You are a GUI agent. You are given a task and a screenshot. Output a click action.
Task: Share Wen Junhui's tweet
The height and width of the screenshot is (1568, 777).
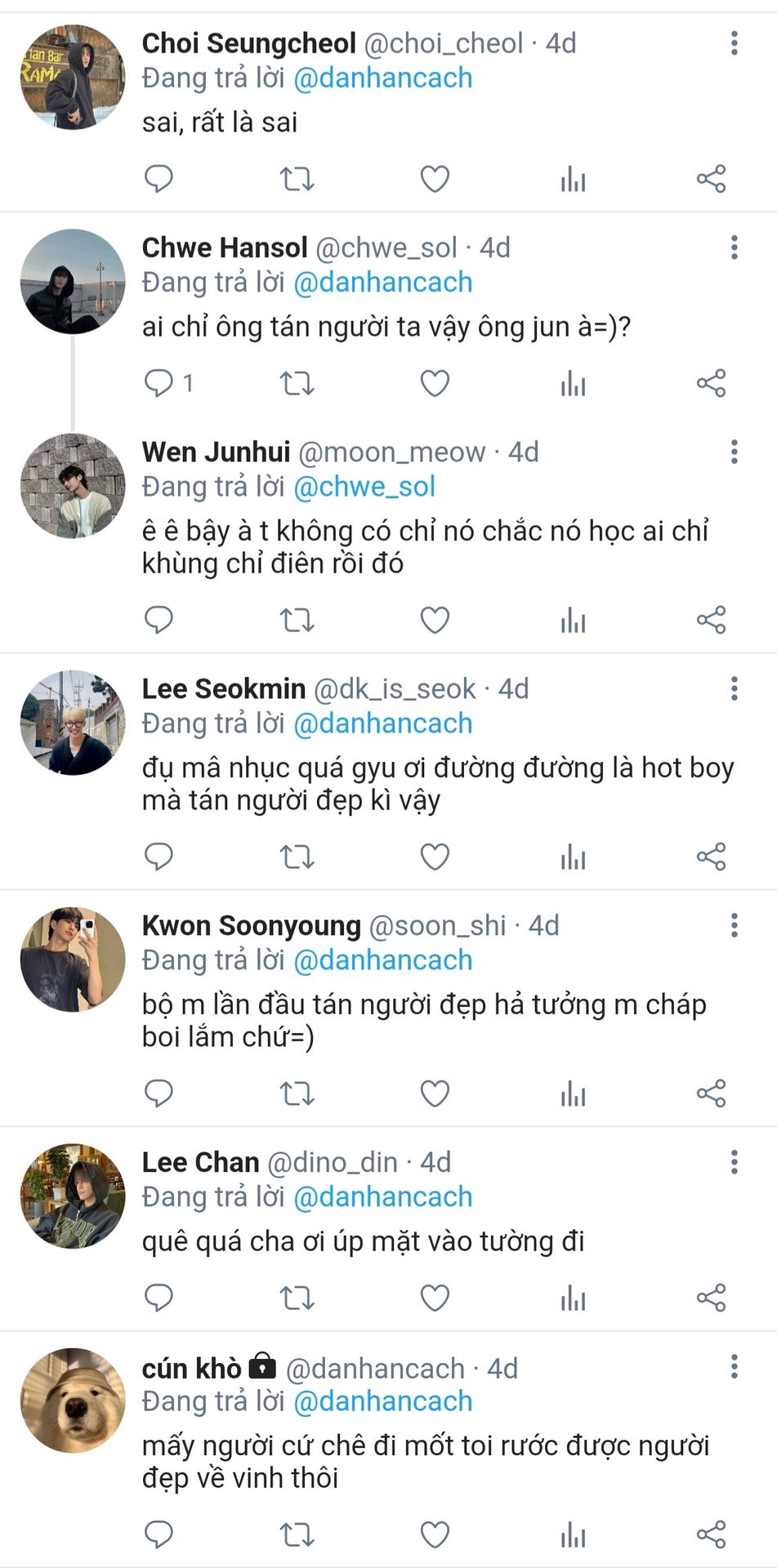(711, 620)
